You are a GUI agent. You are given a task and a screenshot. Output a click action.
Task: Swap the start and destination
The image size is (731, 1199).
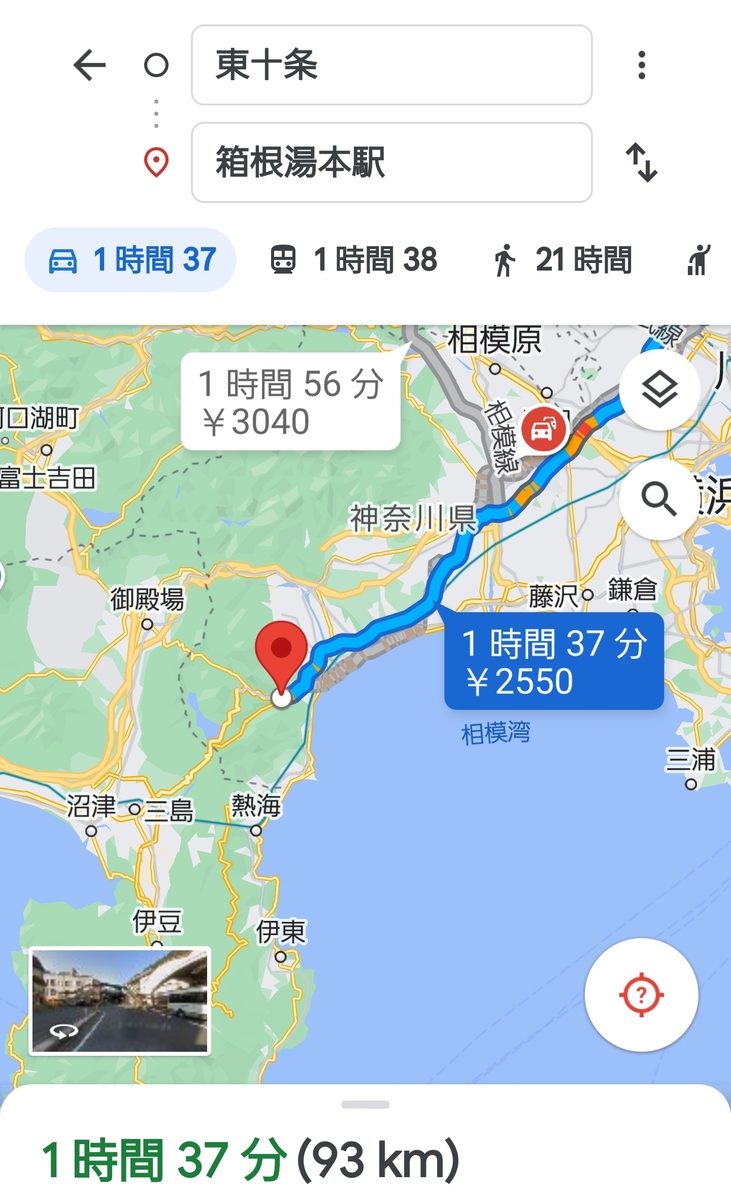642,163
